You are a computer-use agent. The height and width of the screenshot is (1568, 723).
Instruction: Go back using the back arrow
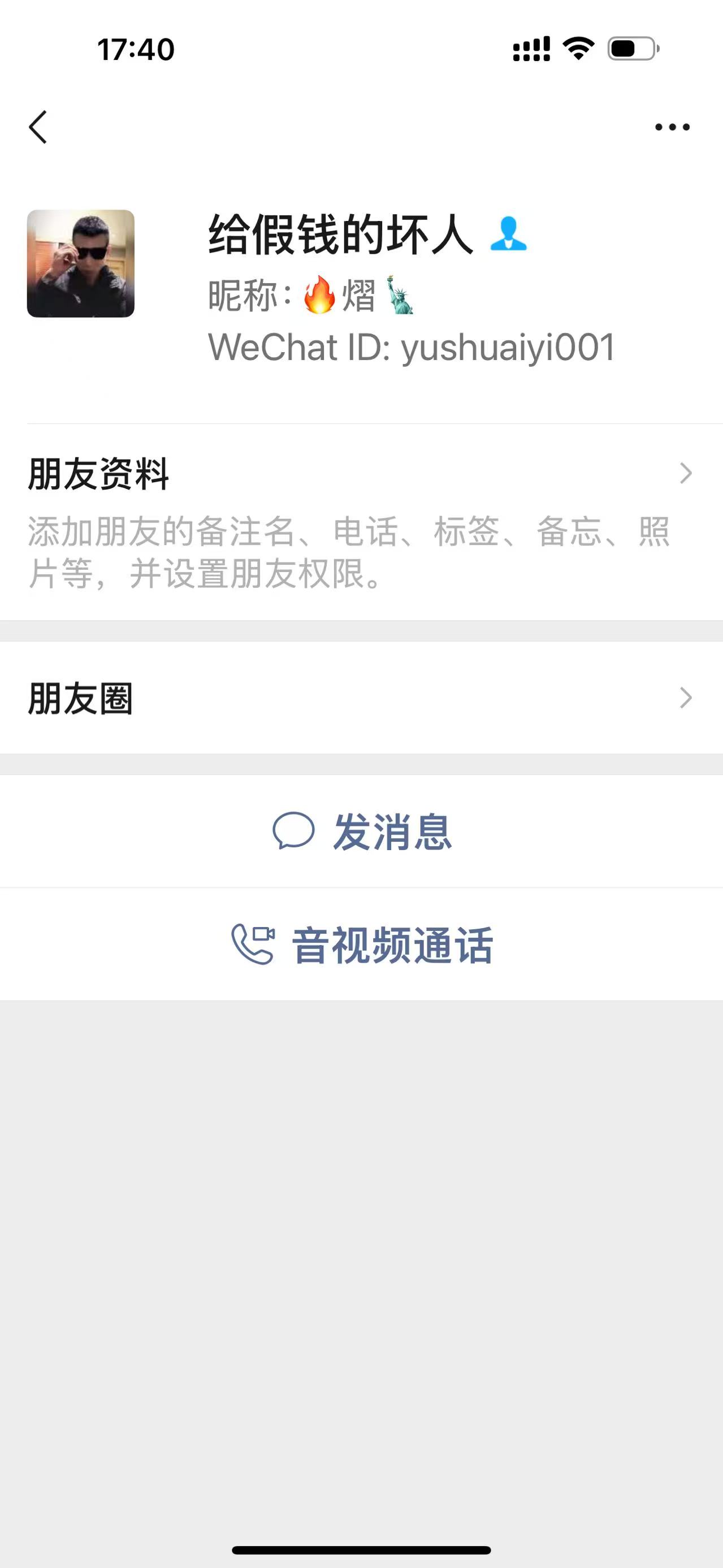38,127
